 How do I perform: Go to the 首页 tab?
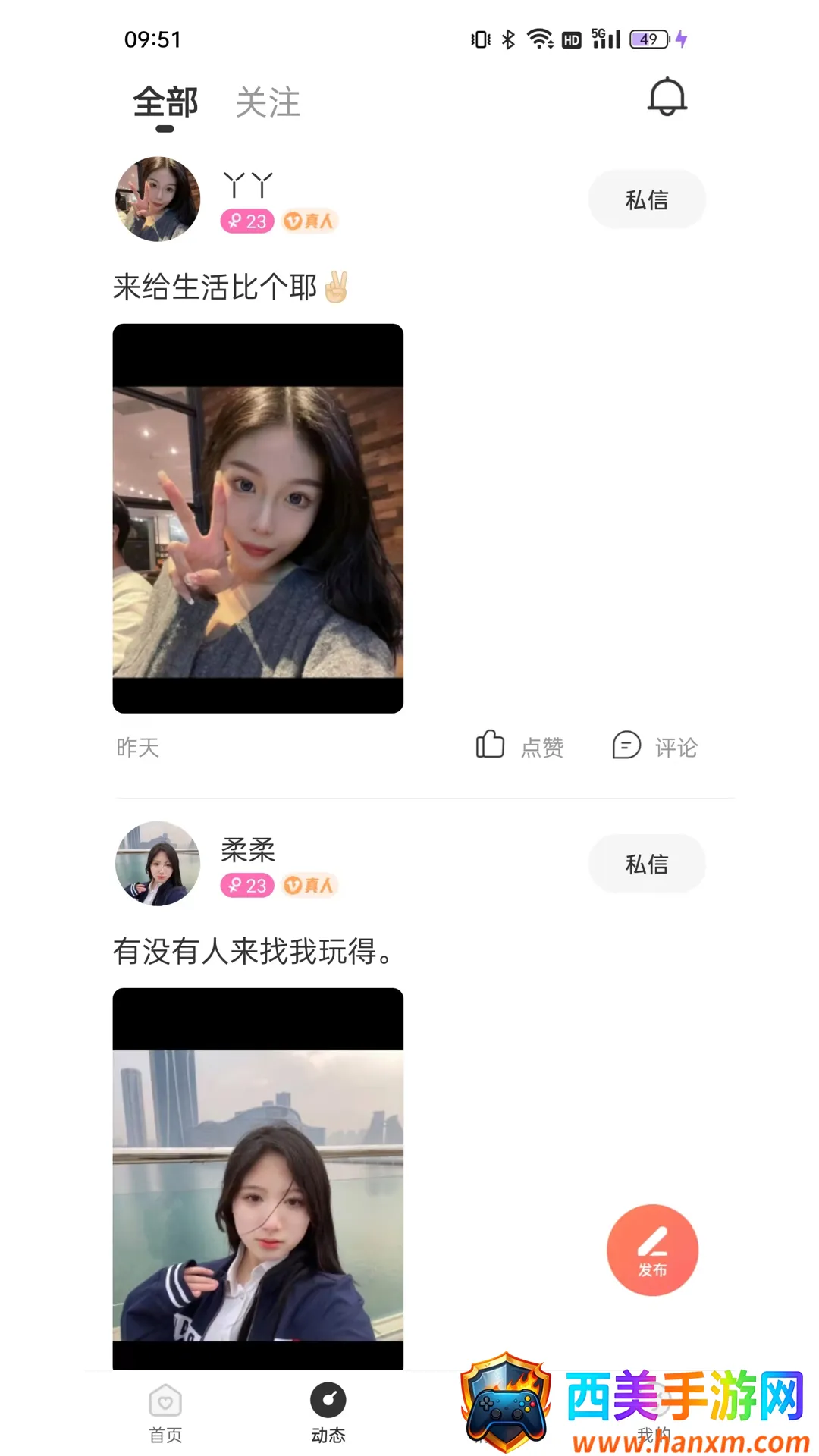[x=165, y=1412]
